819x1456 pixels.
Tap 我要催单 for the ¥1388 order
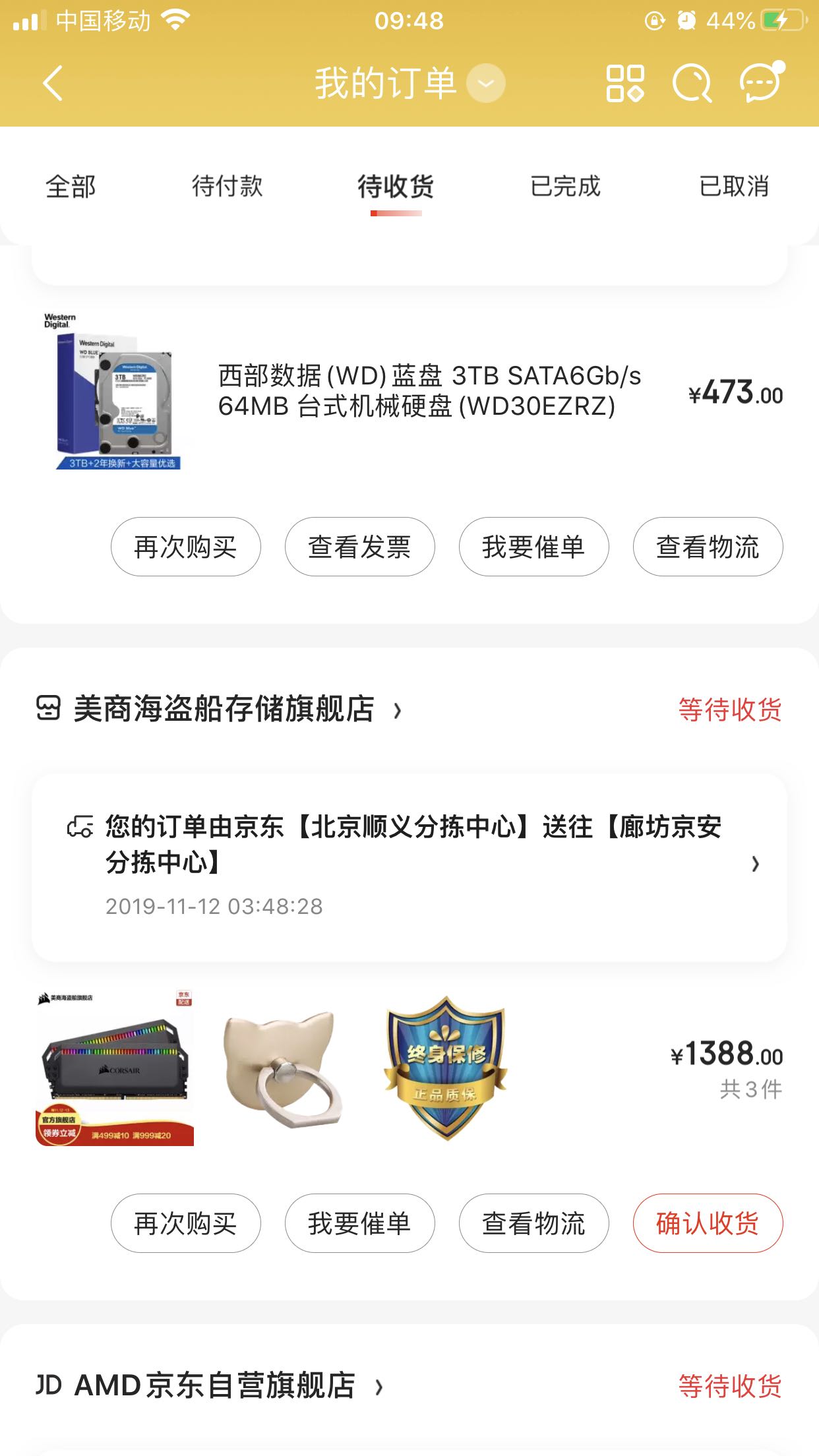tap(359, 1223)
